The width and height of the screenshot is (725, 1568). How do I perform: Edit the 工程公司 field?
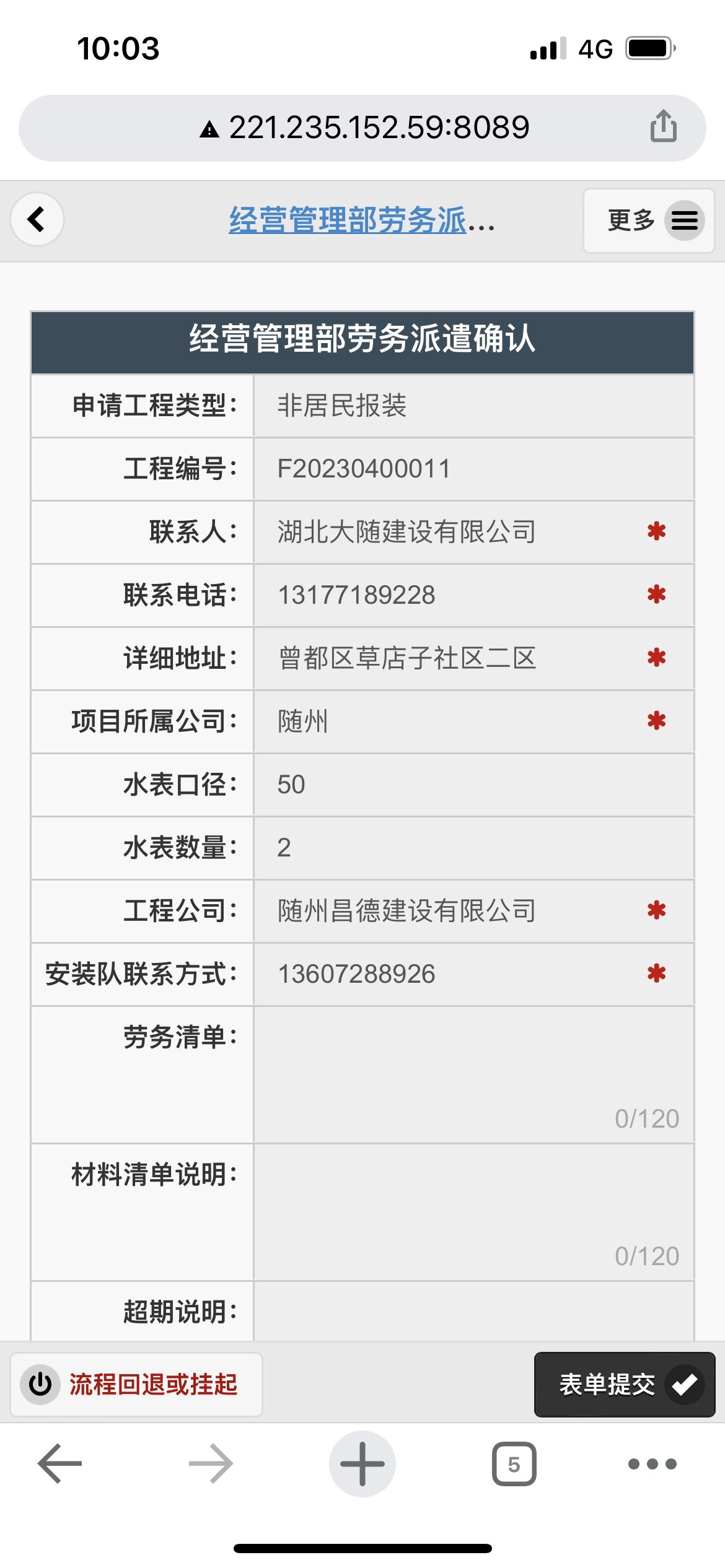click(452, 911)
